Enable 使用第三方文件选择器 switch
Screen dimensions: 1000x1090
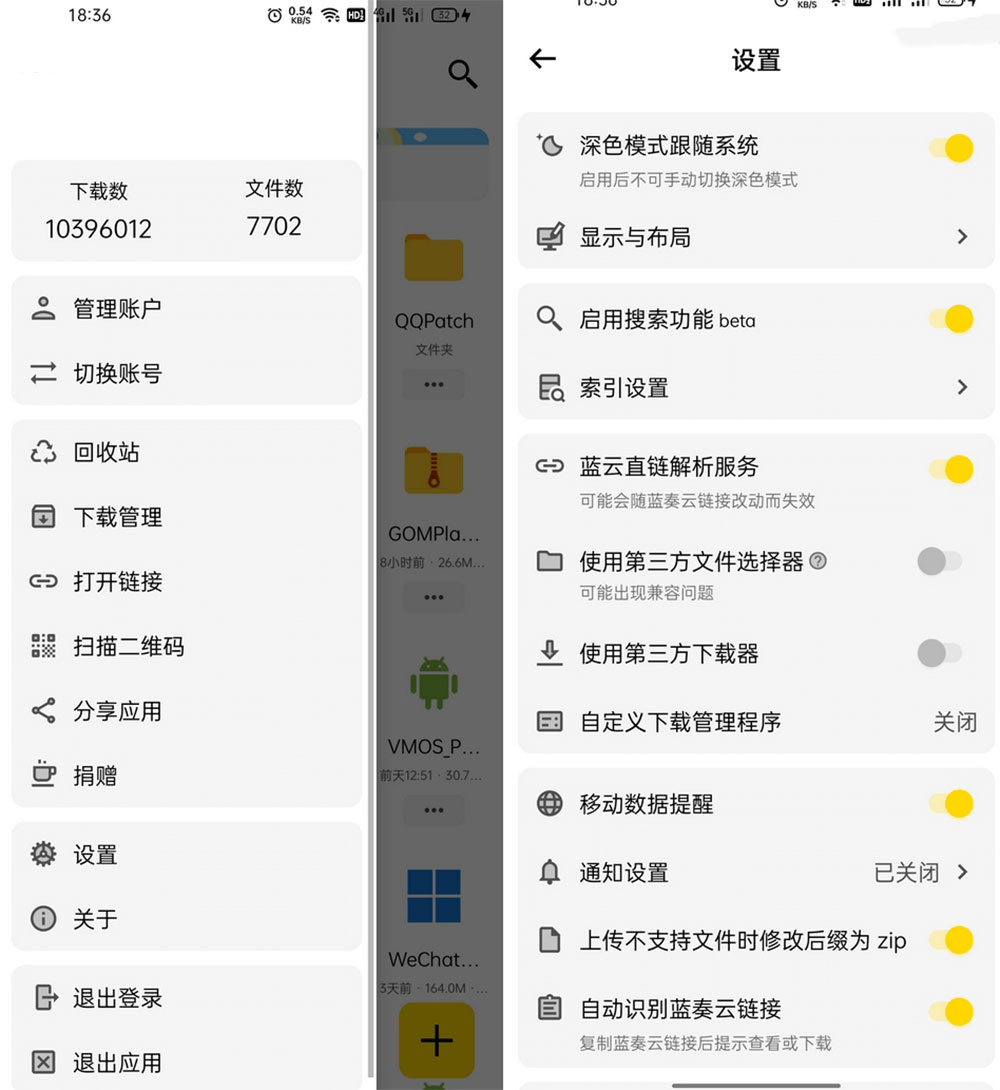[938, 561]
